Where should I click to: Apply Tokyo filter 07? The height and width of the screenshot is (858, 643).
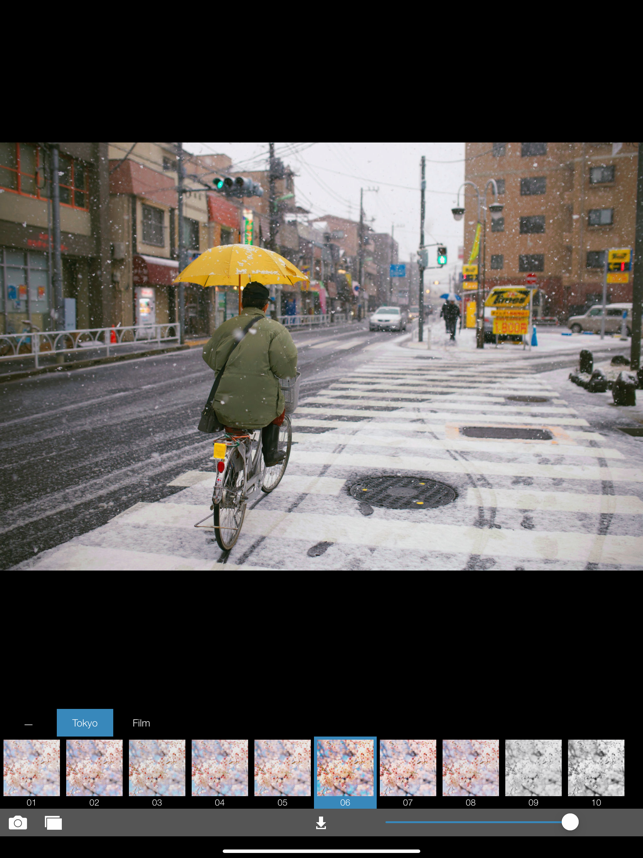(x=408, y=768)
